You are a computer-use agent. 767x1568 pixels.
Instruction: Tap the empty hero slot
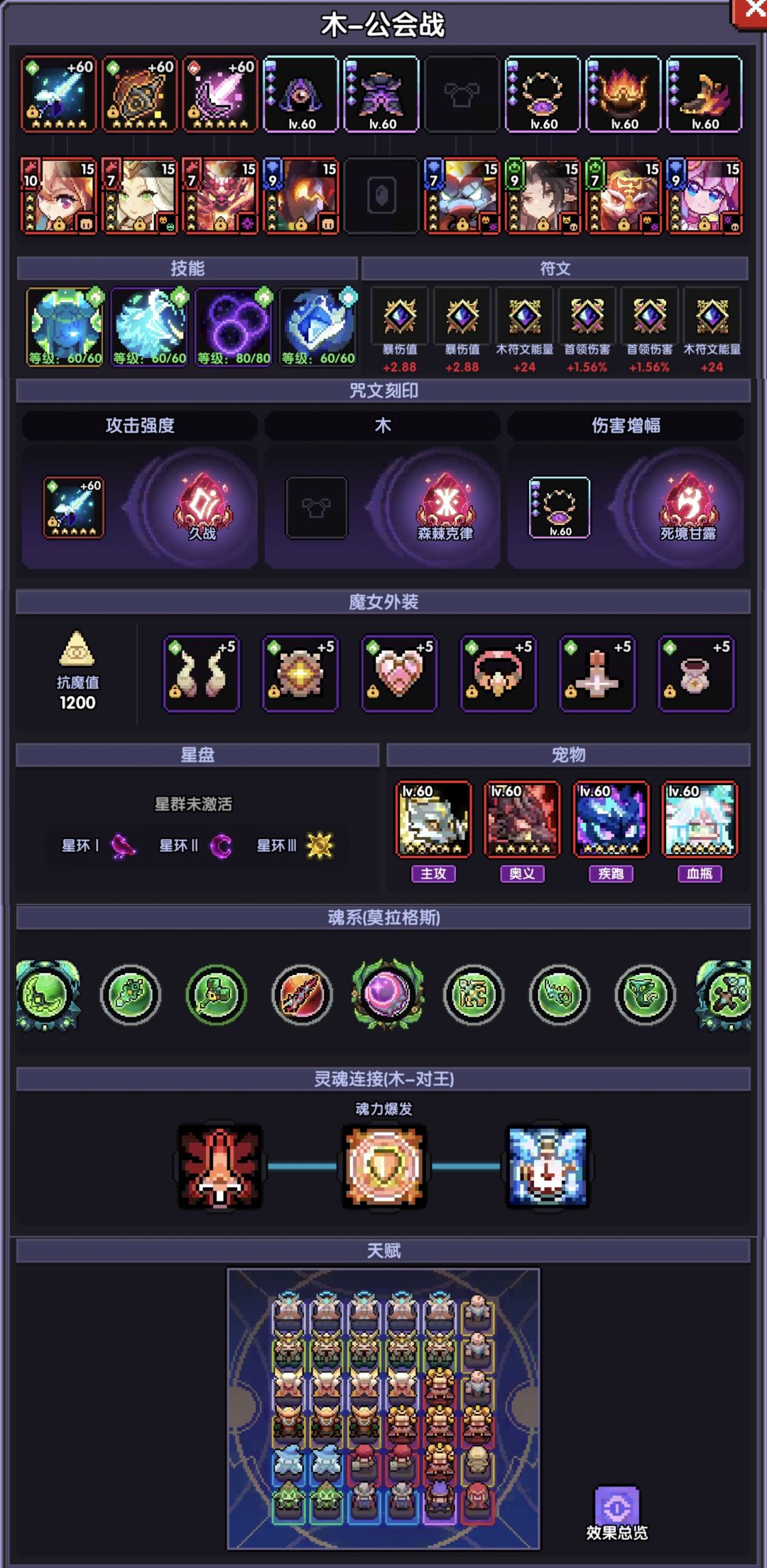[x=381, y=195]
